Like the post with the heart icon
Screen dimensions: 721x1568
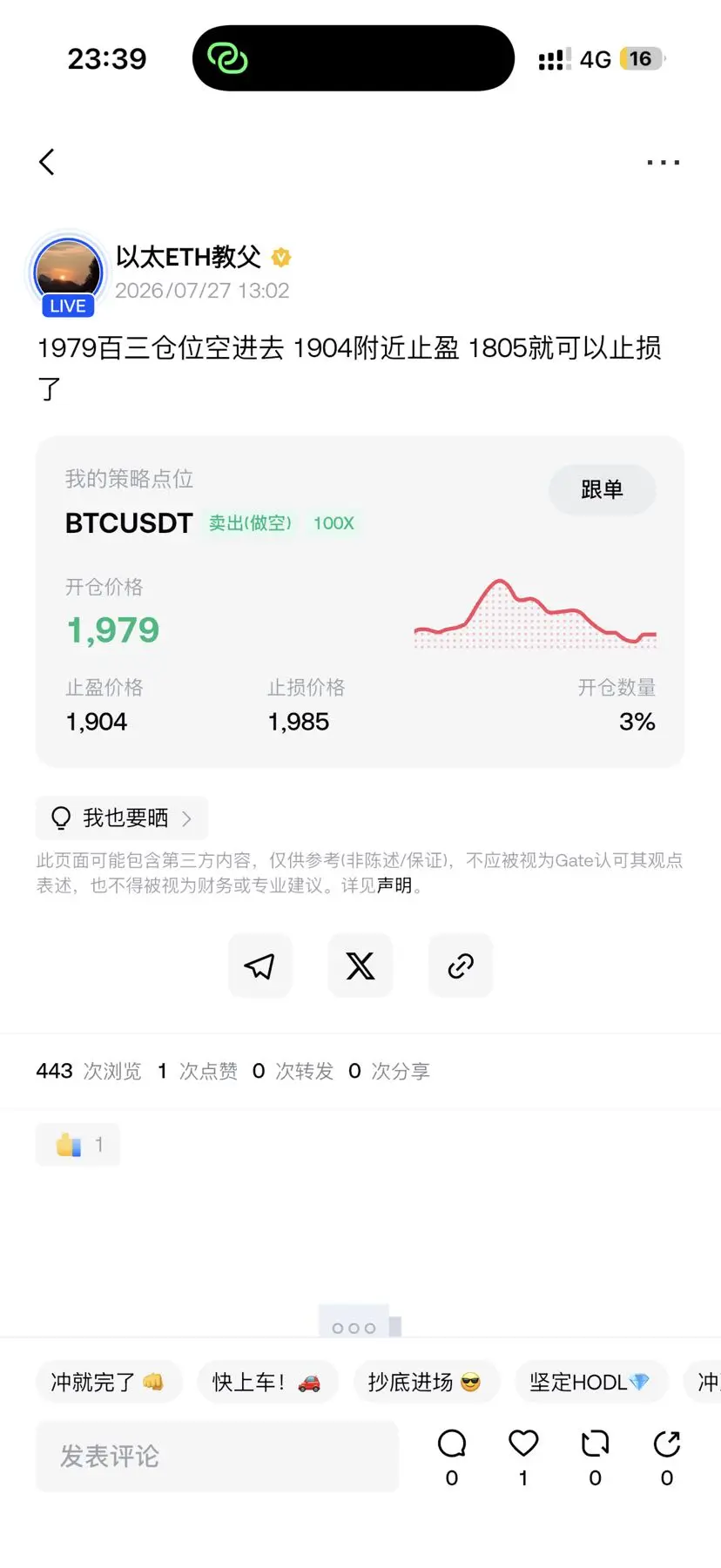click(x=523, y=1457)
